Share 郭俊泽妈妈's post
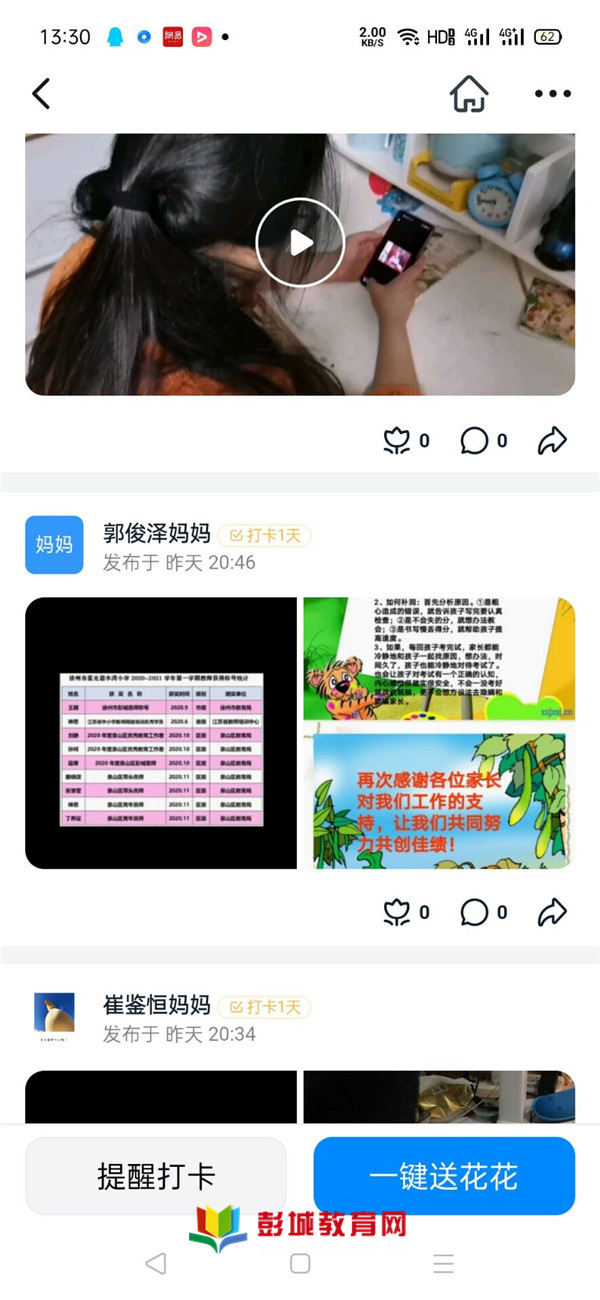The width and height of the screenshot is (600, 1300). coord(552,912)
